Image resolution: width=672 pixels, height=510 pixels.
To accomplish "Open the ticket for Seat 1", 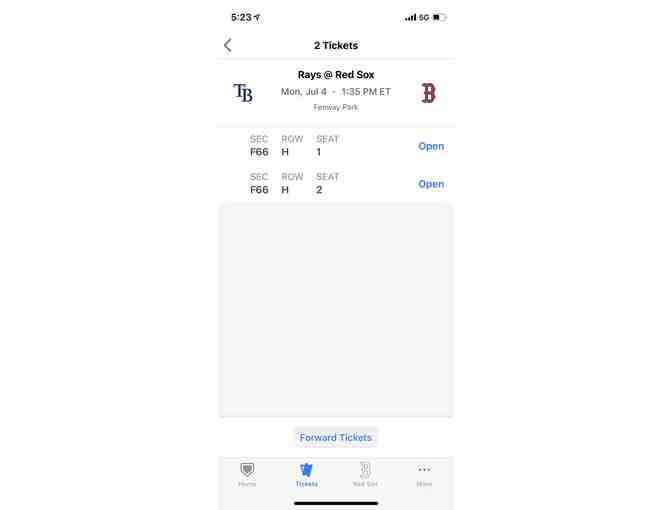I will (431, 146).
